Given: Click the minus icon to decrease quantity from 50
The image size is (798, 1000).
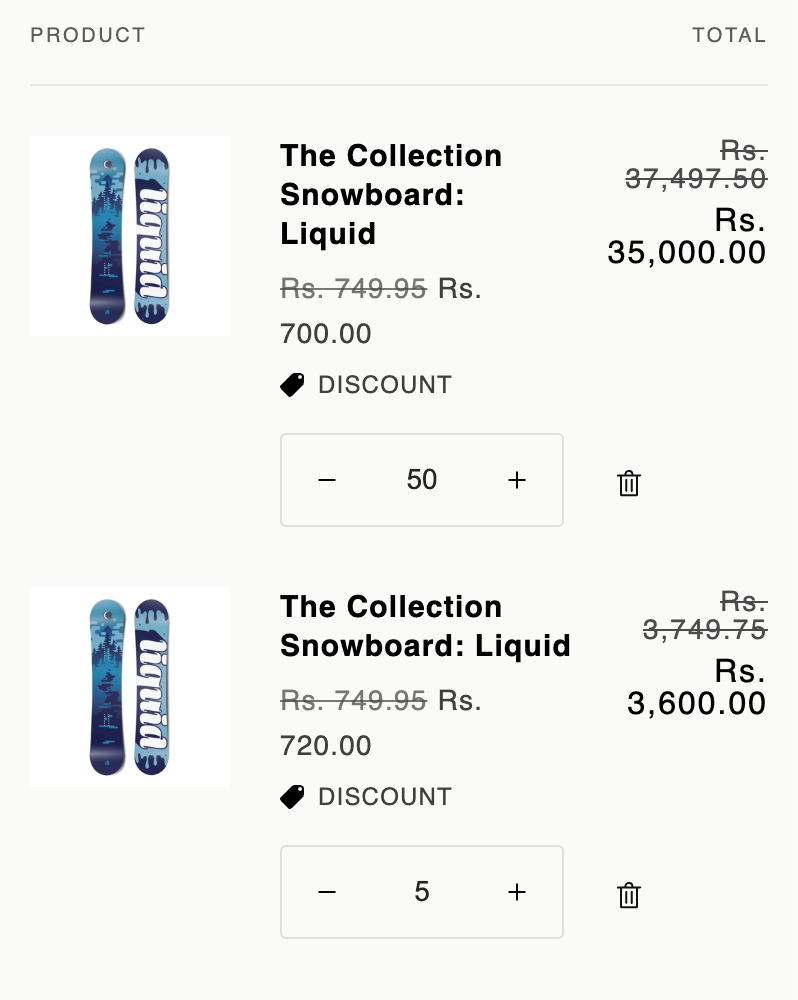Looking at the screenshot, I should (327, 480).
